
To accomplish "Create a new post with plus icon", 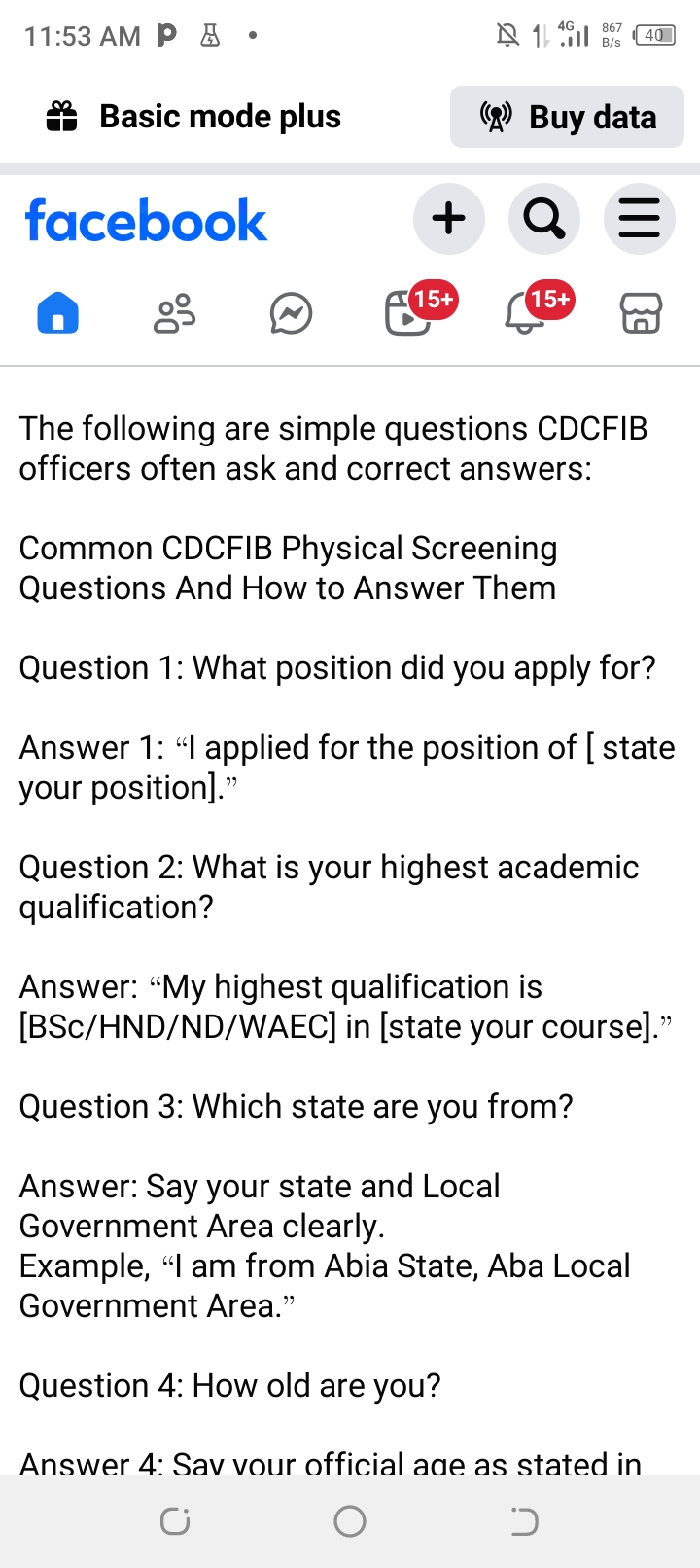I will [x=448, y=219].
